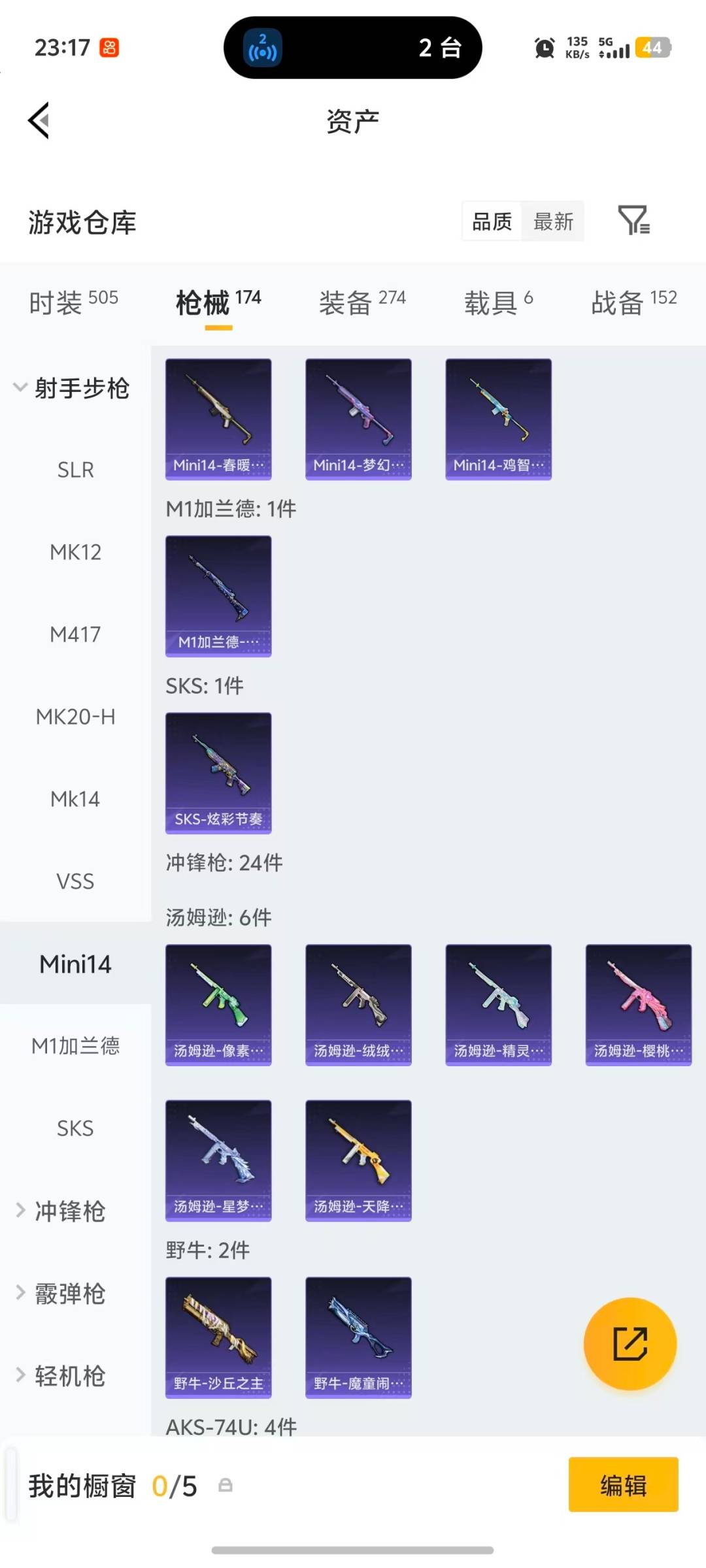Viewport: 706px width, 1568px height.
Task: Tap the back arrow to leave 资产 page
Action: (37, 121)
